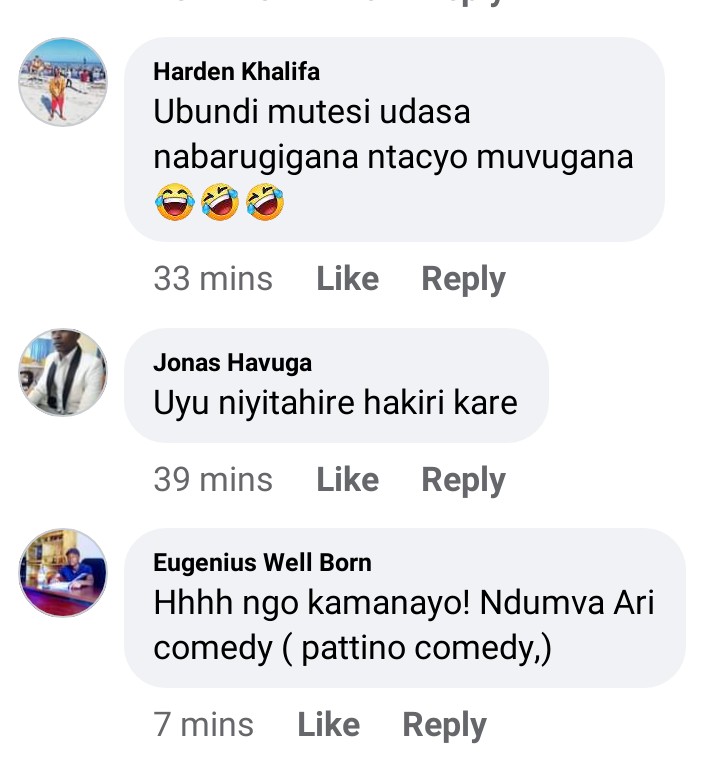Open Harden Khalifa's profile picture
Viewport: 720px width, 770px height.
(x=63, y=82)
